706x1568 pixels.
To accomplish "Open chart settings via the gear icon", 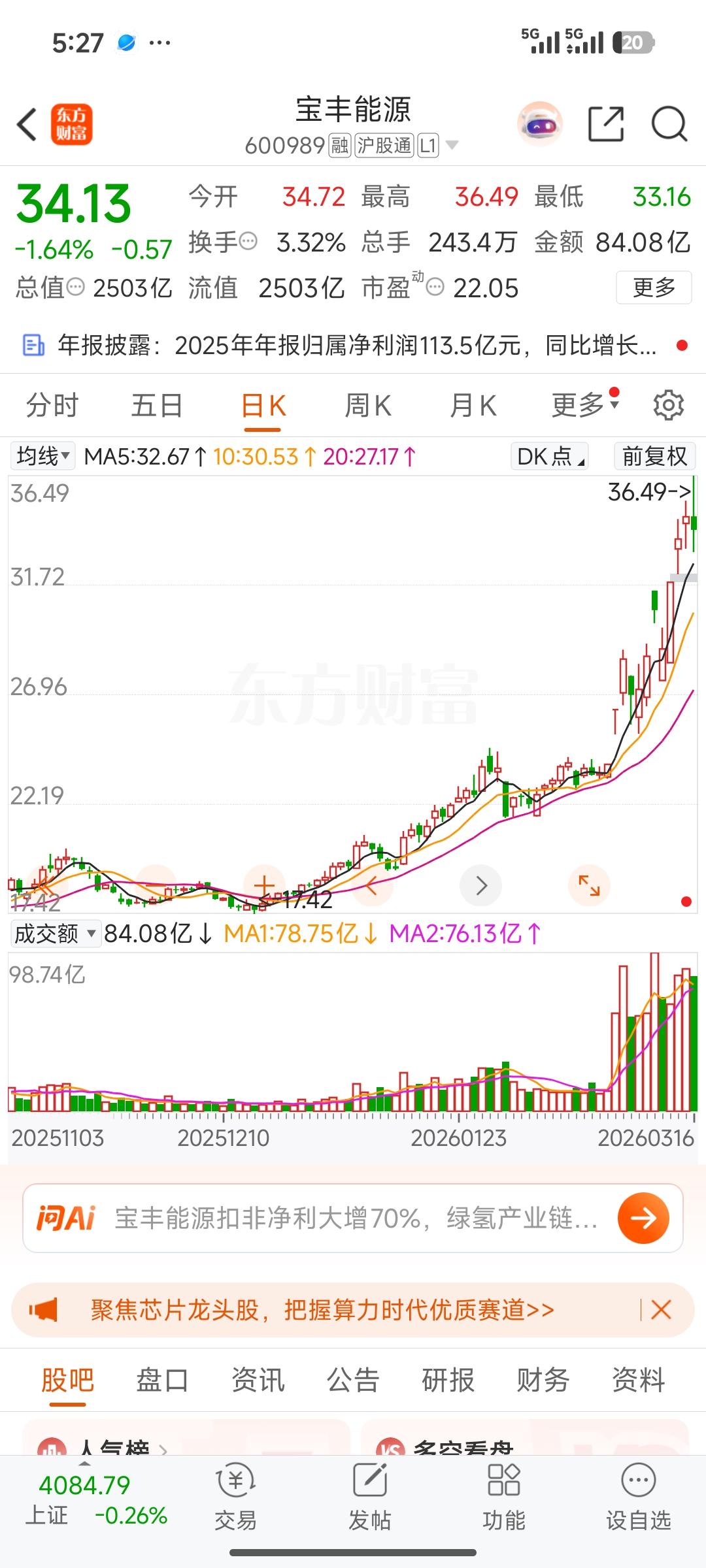I will point(667,404).
